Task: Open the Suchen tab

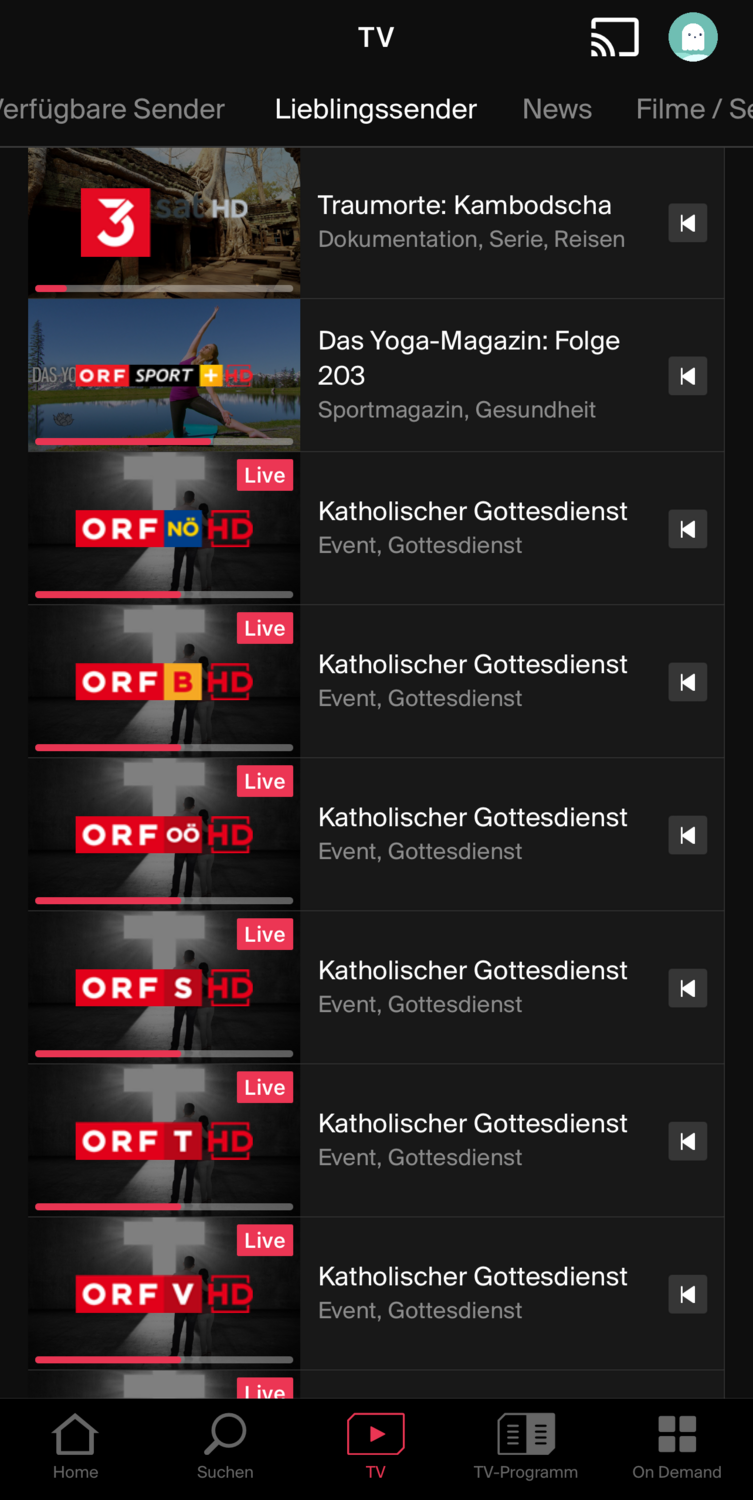Action: coord(225,1447)
